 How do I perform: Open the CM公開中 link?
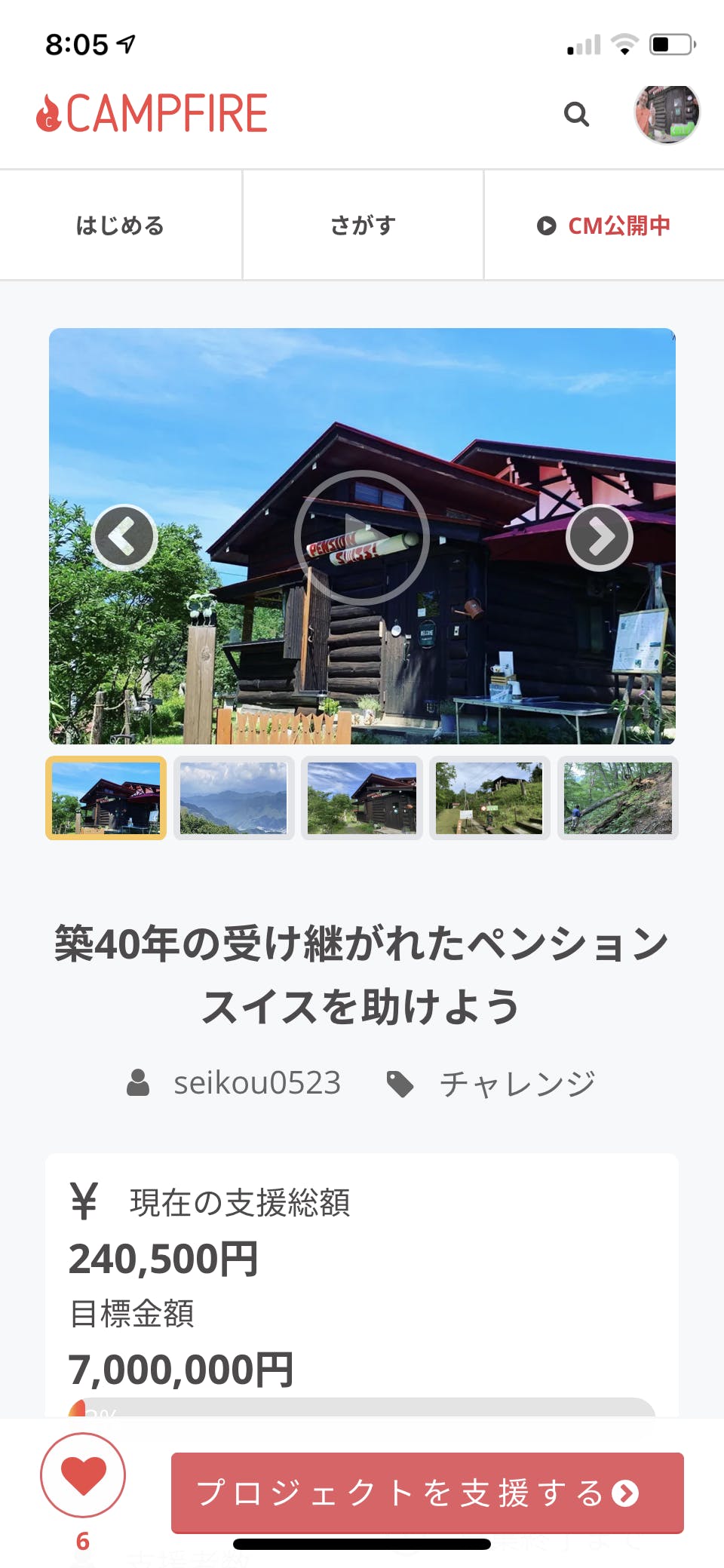604,226
